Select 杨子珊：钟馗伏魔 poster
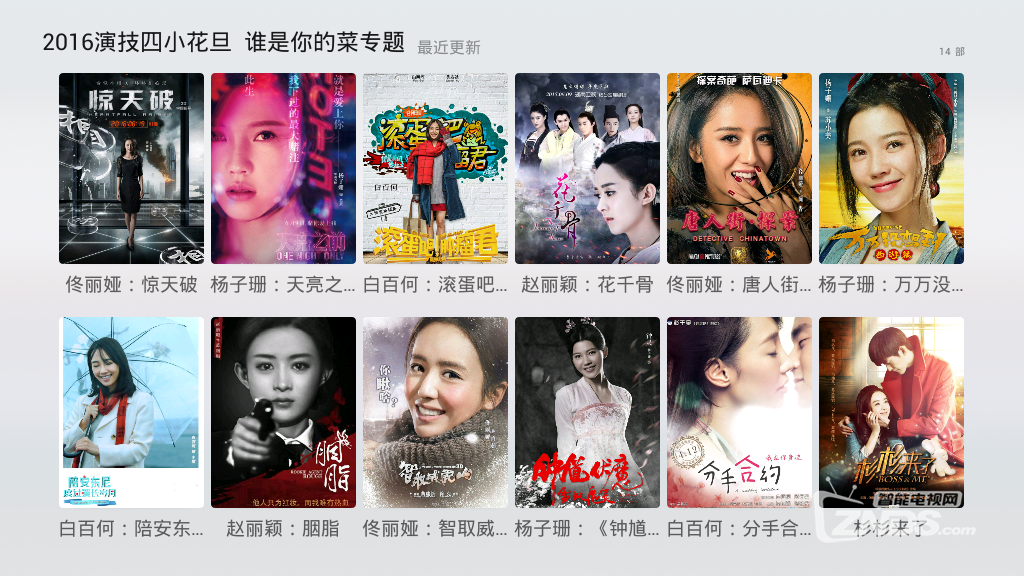 pos(587,412)
